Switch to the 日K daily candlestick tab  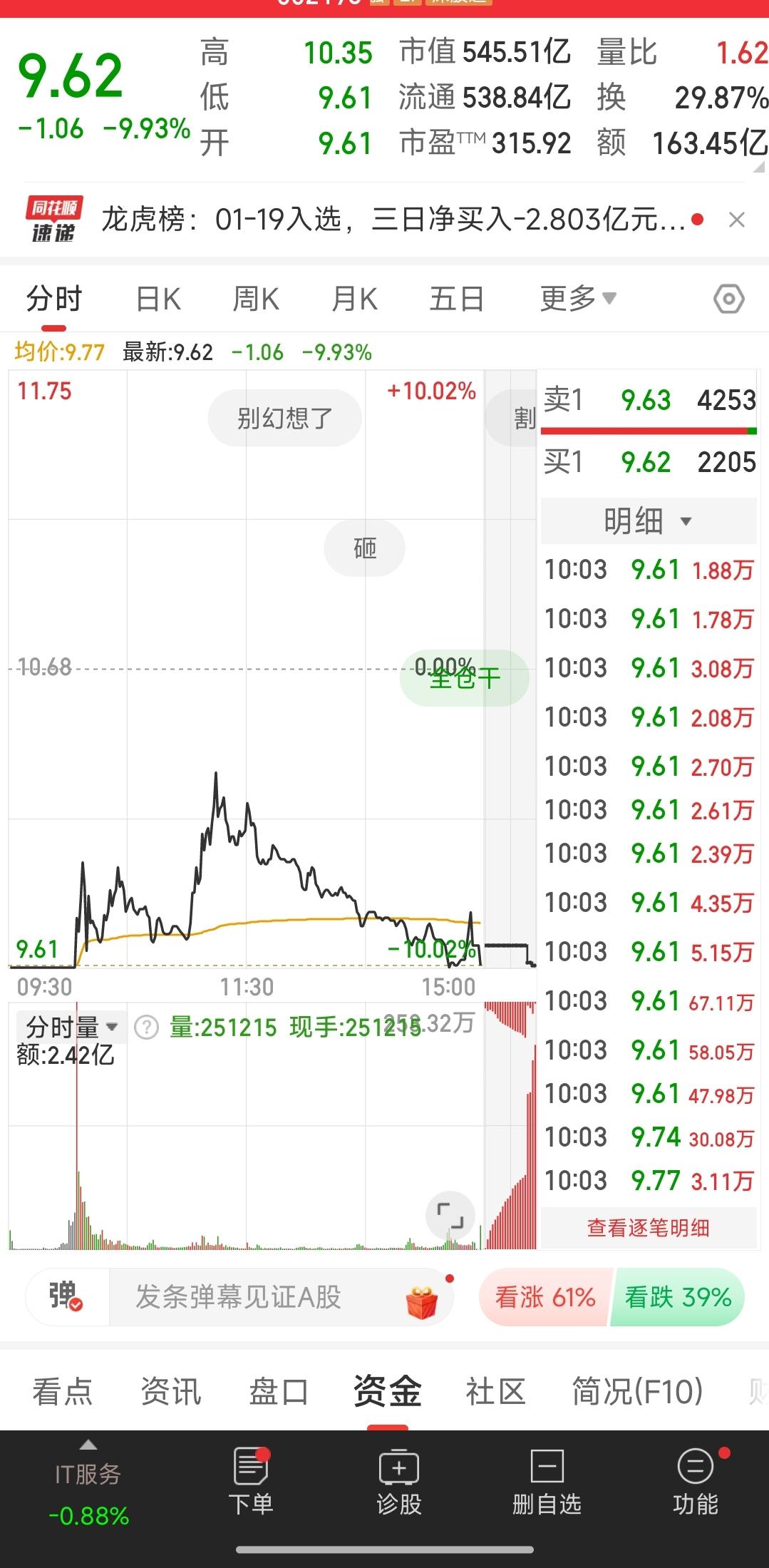159,299
